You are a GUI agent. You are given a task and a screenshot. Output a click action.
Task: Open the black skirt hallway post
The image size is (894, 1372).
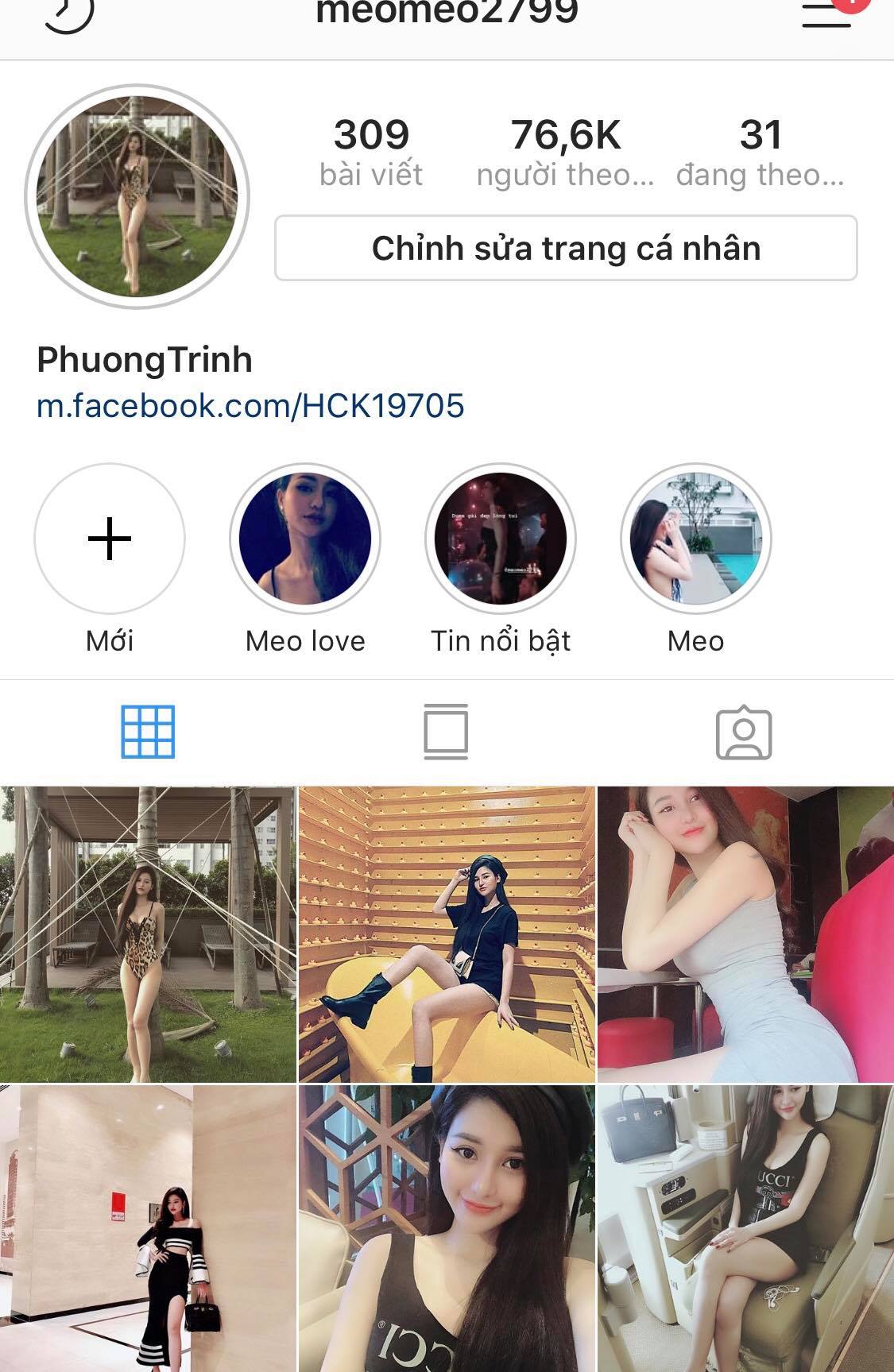point(148,1228)
